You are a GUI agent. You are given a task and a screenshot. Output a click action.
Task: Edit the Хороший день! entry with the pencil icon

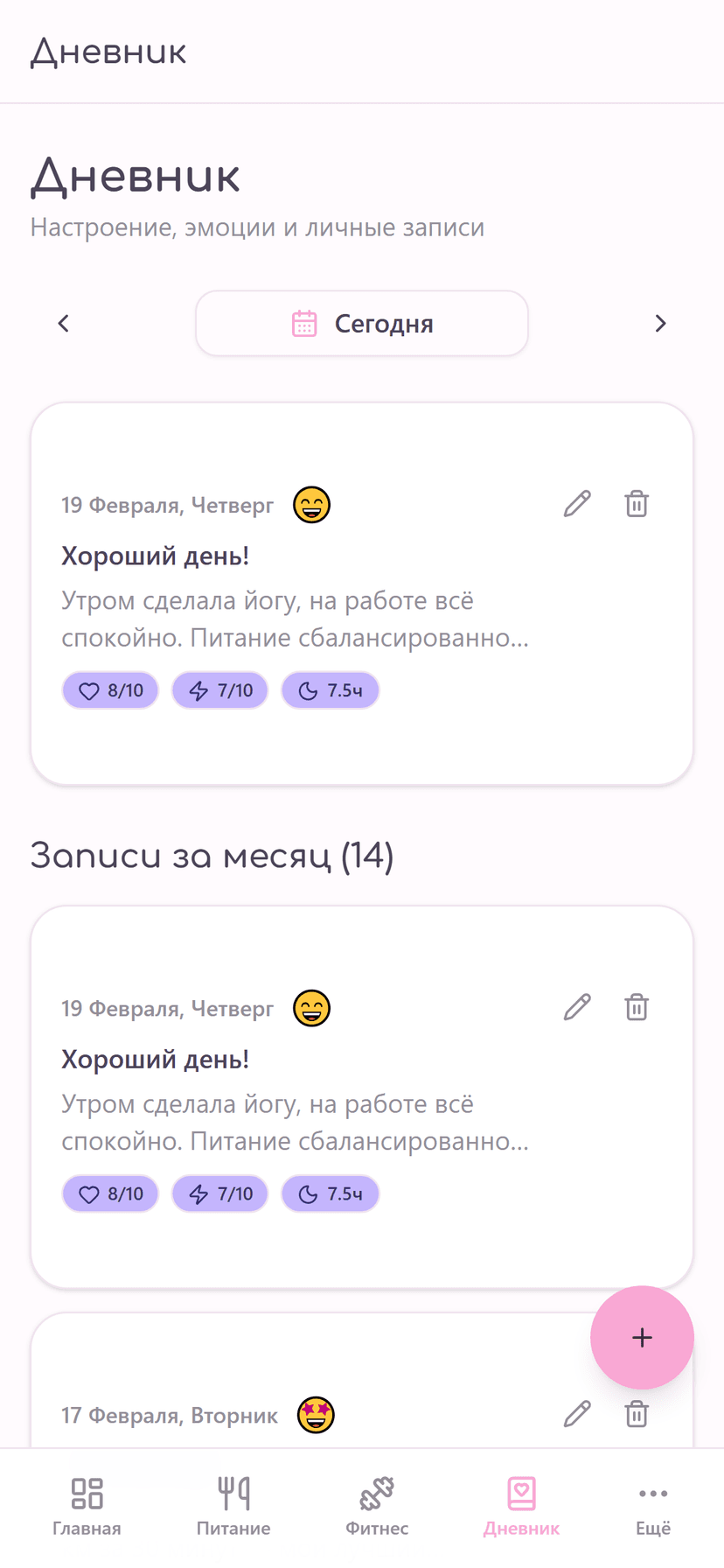(576, 504)
